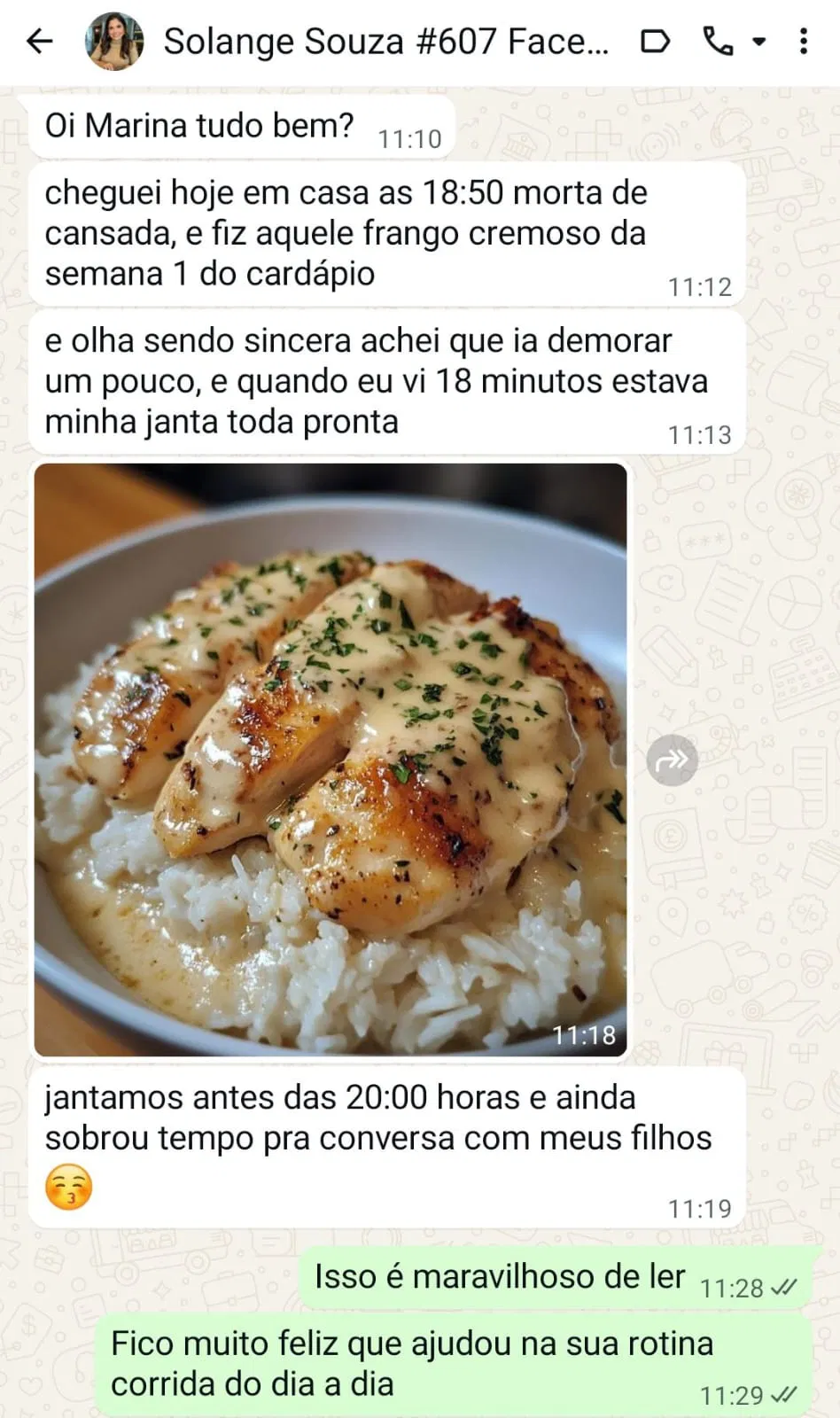This screenshot has height=1418, width=840.
Task: View contact info for Solange Souza #607
Action: tap(385, 41)
